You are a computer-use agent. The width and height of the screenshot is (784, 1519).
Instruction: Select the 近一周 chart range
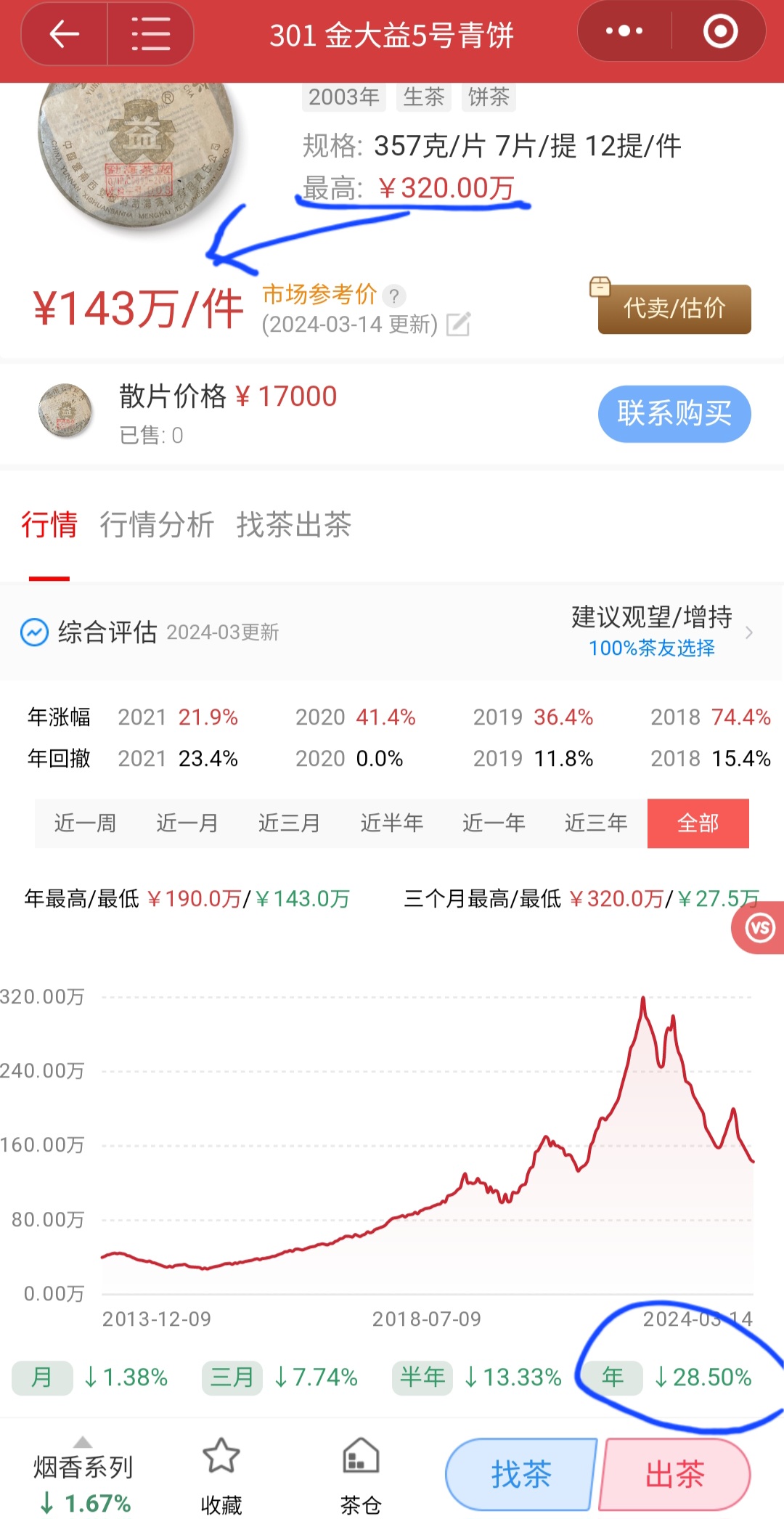click(x=85, y=823)
